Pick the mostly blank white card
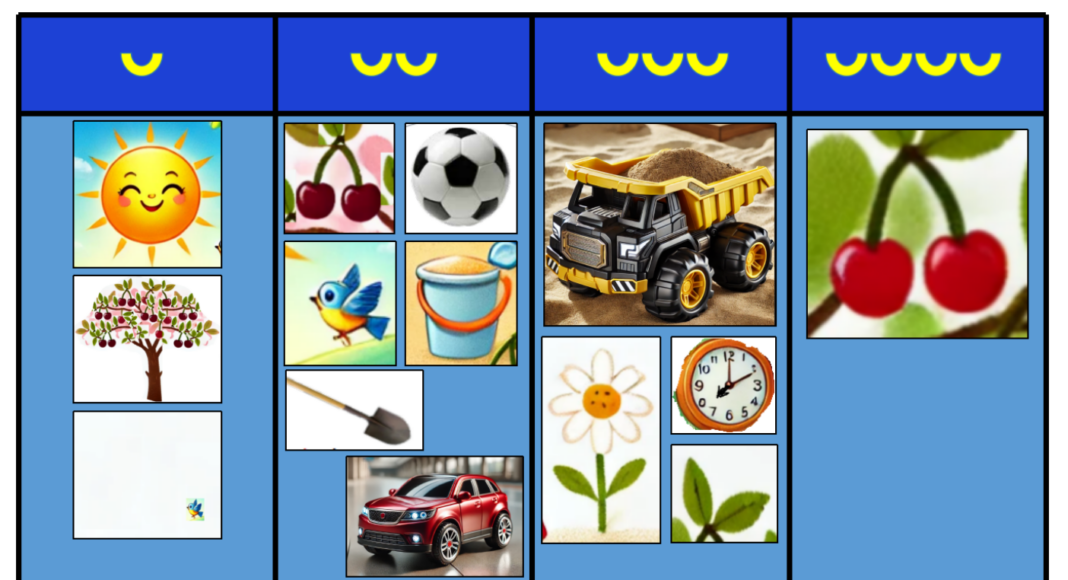Image resolution: width=1068 pixels, height=580 pixels. 147,475
